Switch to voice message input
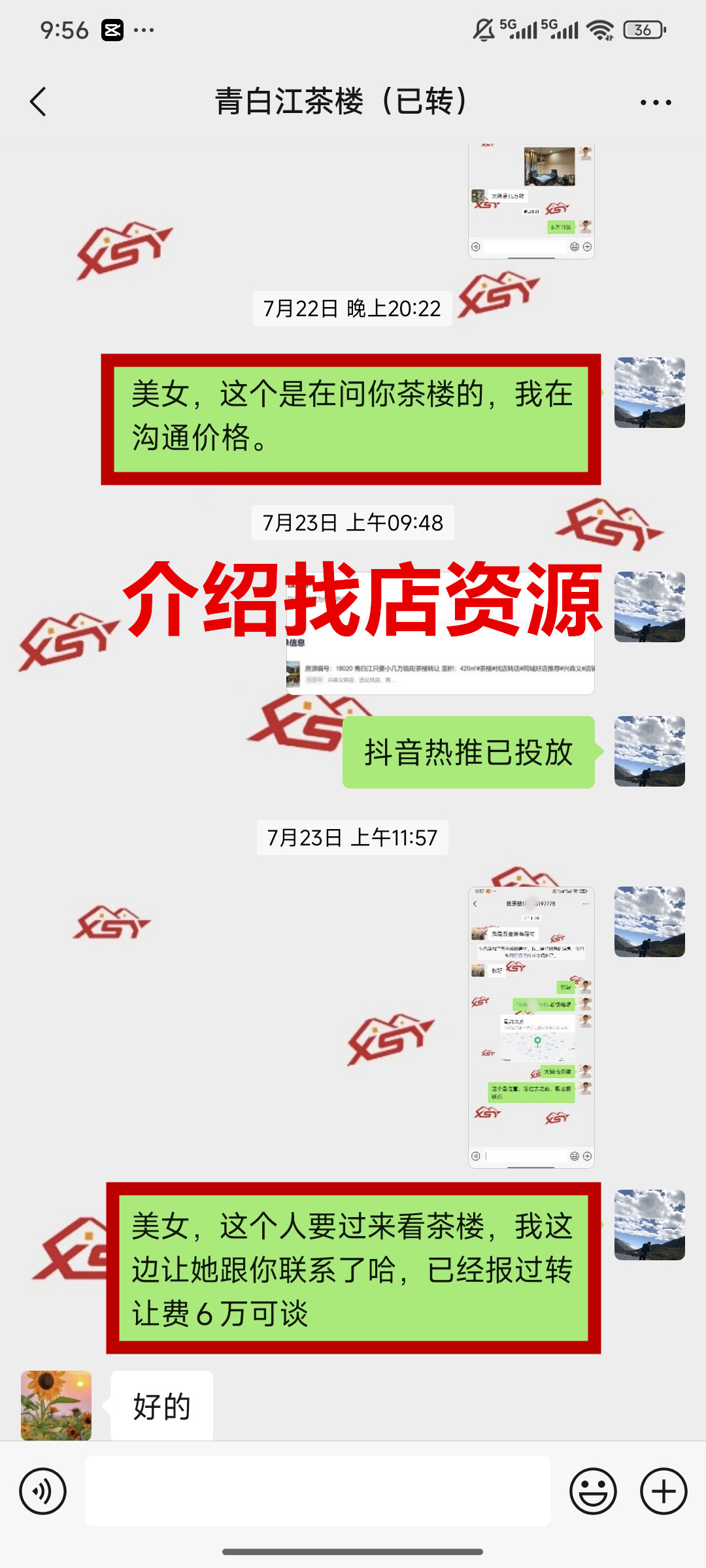706x1568 pixels. point(43,1492)
